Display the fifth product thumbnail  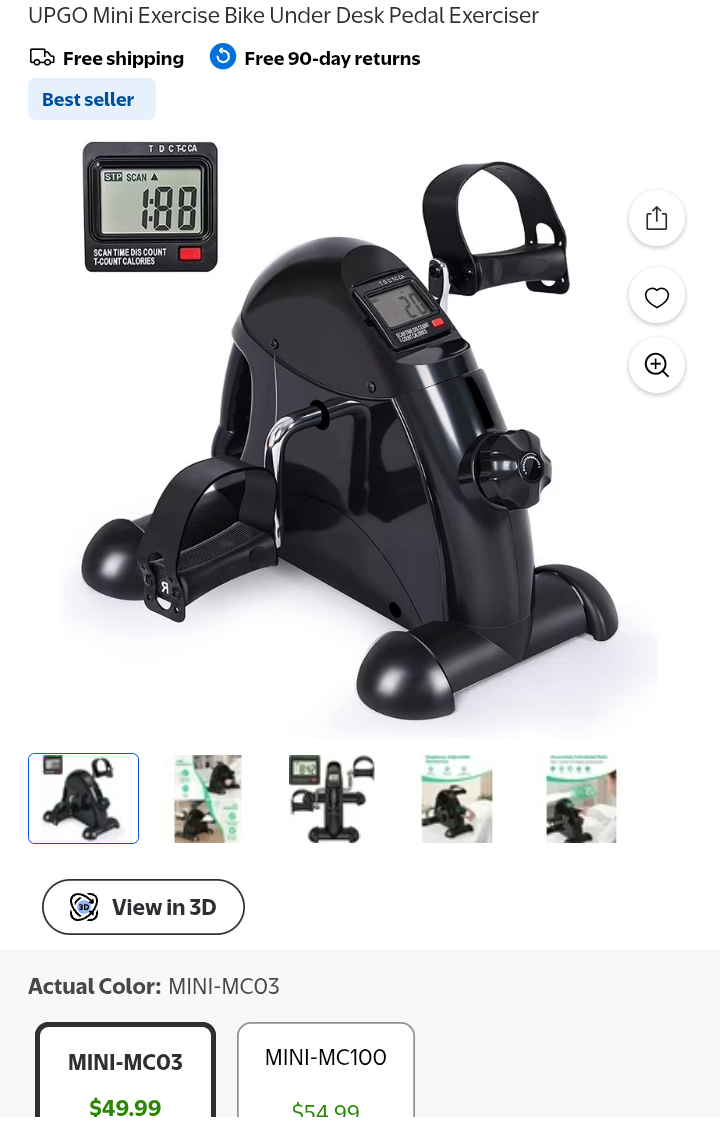point(581,798)
